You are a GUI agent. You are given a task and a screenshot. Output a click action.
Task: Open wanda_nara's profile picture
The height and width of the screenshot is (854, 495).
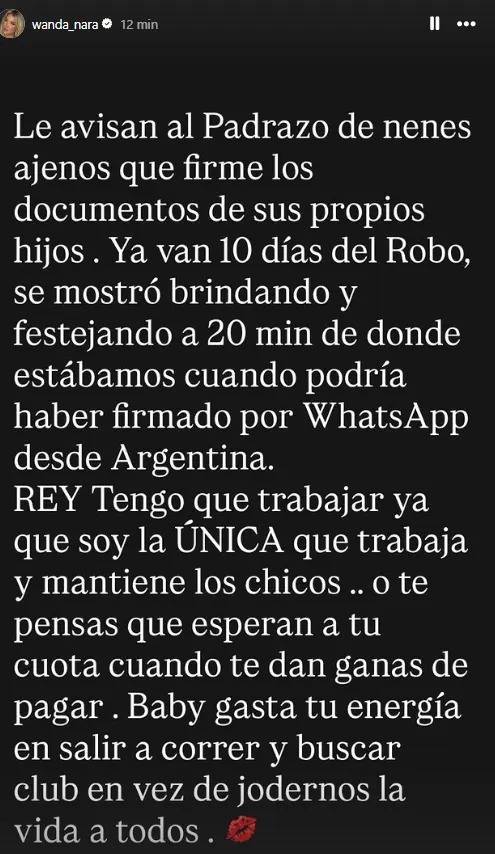[x=12, y=23]
